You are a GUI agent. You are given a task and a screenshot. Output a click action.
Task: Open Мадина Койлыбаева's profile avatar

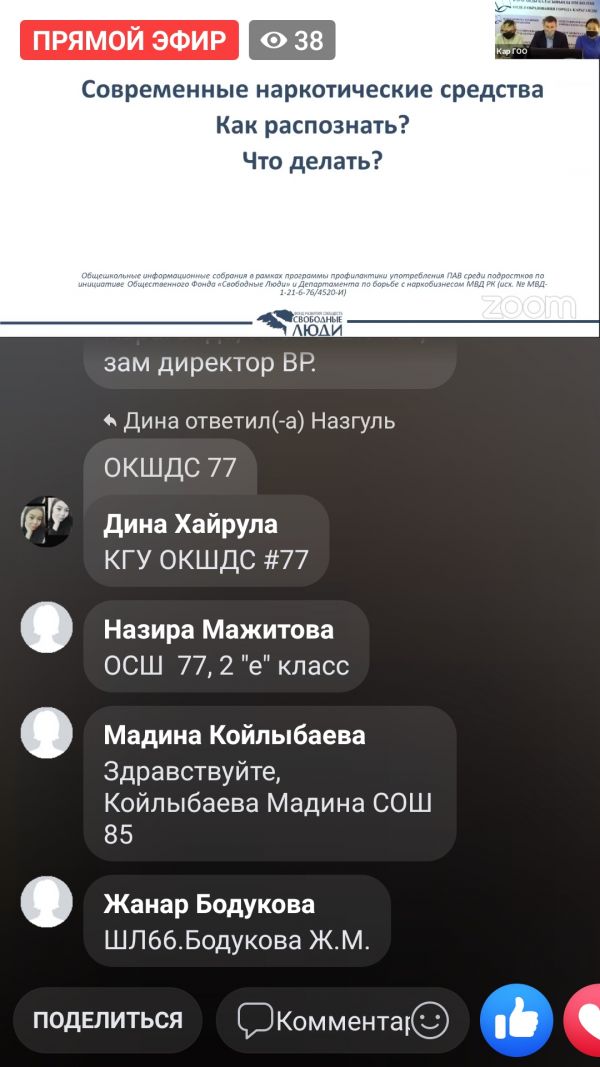pos(47,733)
